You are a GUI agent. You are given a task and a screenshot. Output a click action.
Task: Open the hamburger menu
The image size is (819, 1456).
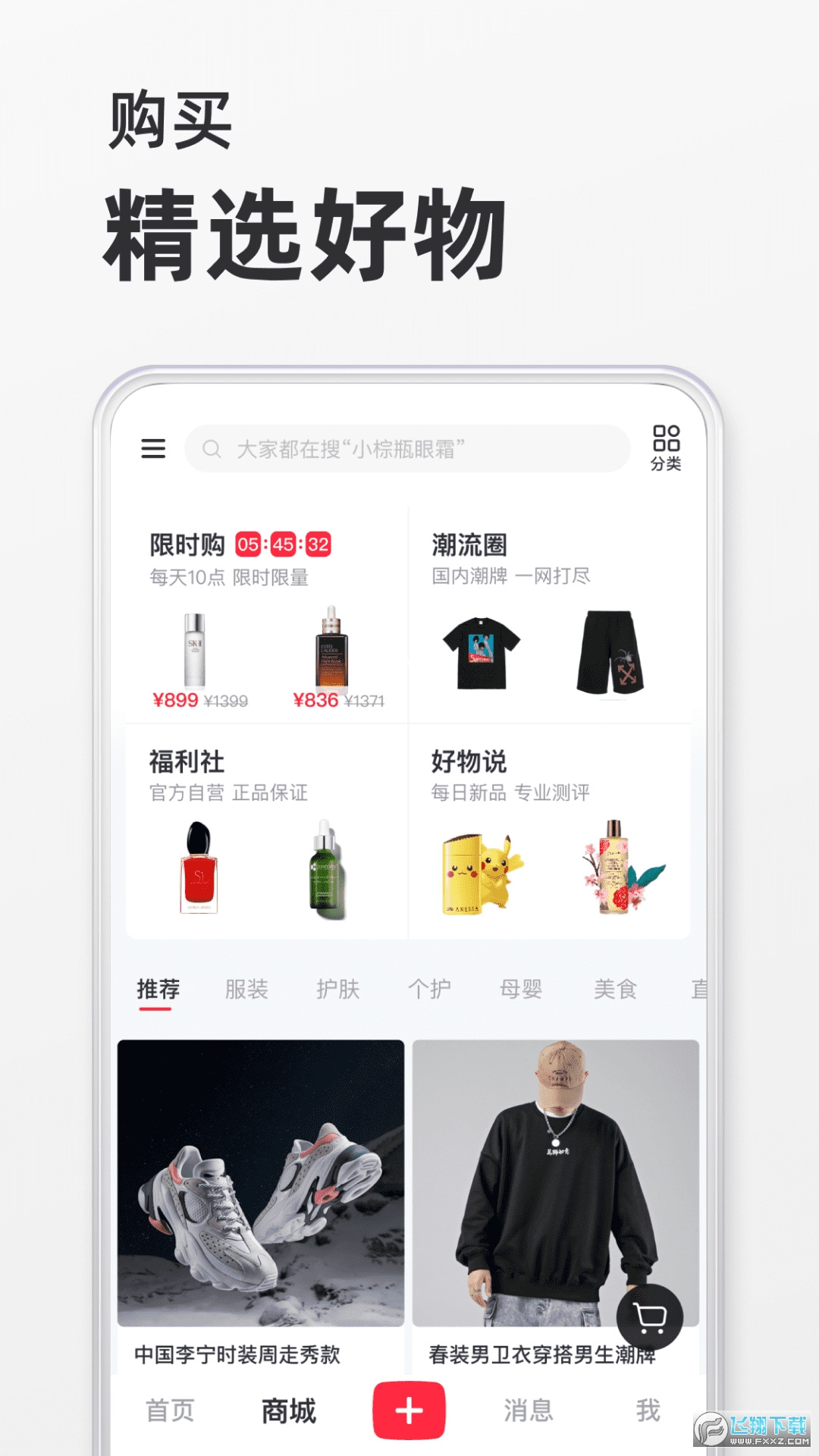(x=152, y=449)
